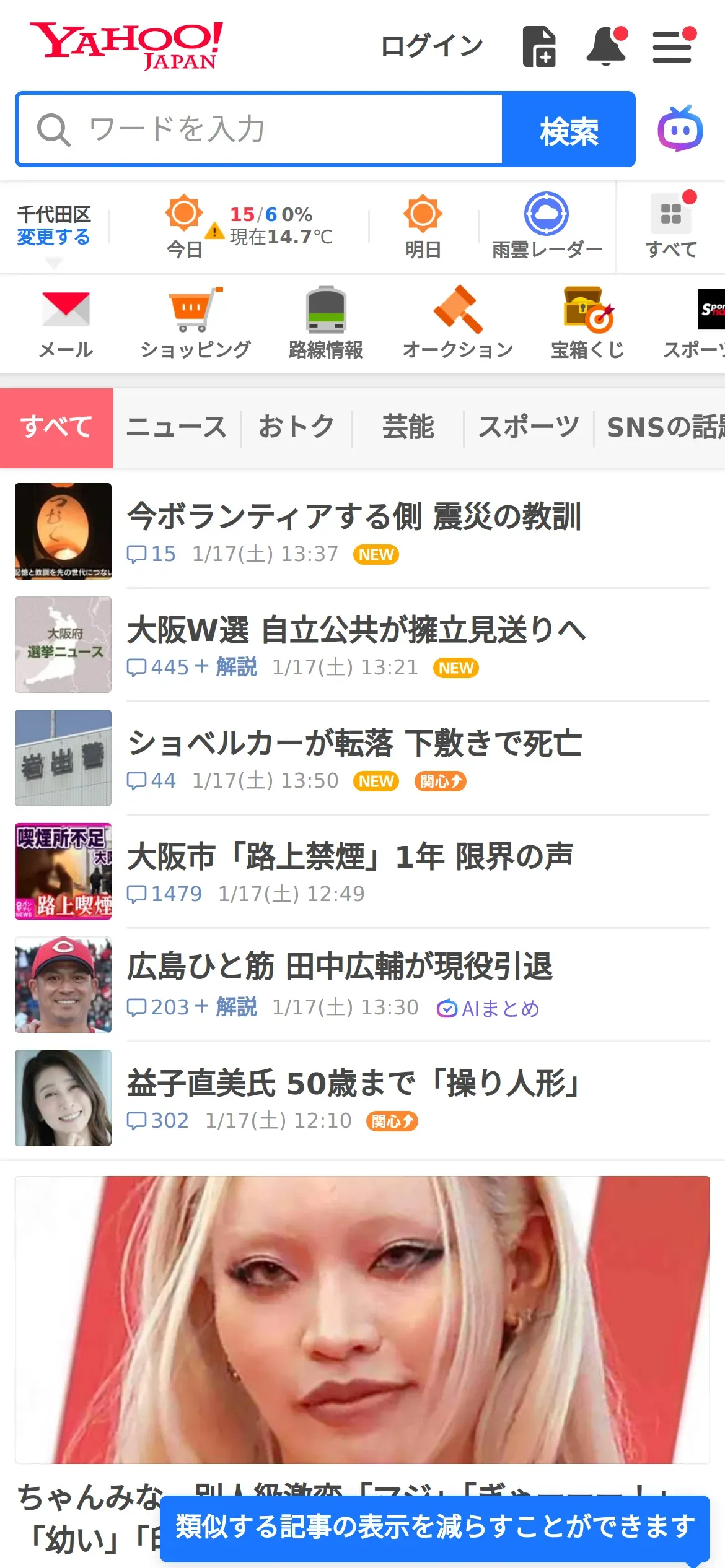The height and width of the screenshot is (1568, 725).
Task: Open the add-page document icon
Action: click(538, 46)
